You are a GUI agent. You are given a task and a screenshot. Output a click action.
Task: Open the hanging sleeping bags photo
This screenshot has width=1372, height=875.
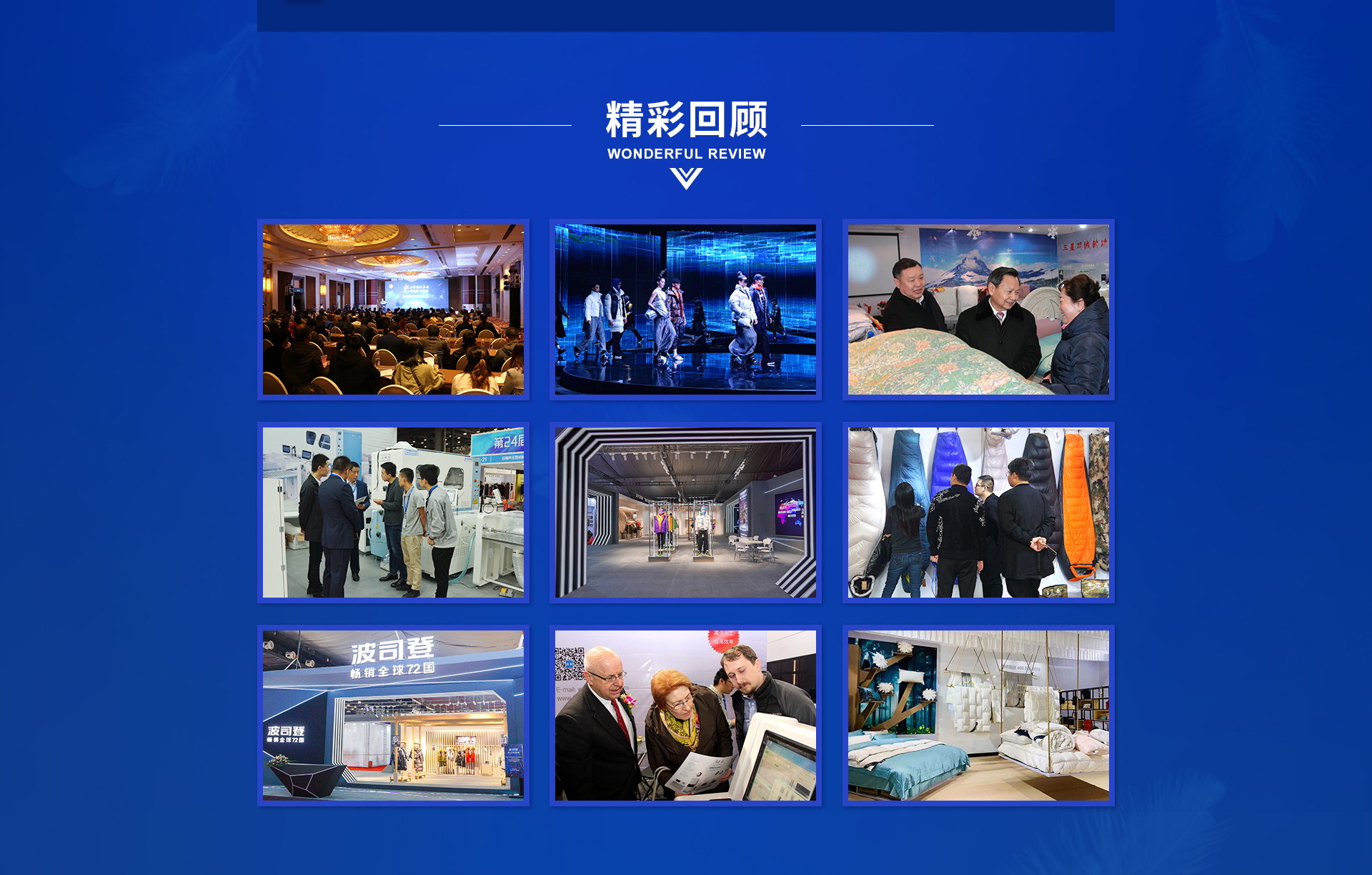(978, 513)
